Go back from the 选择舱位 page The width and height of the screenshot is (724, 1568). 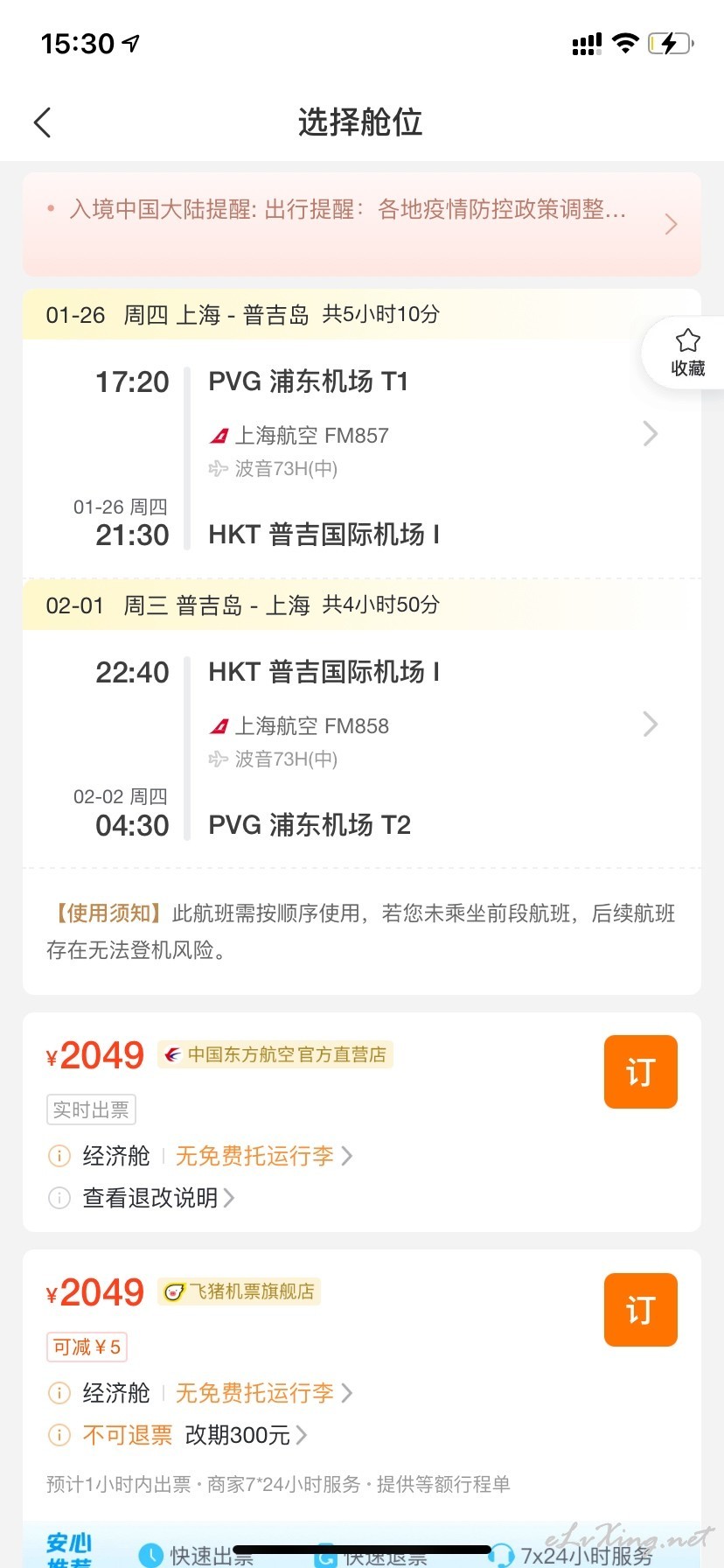tap(42, 122)
